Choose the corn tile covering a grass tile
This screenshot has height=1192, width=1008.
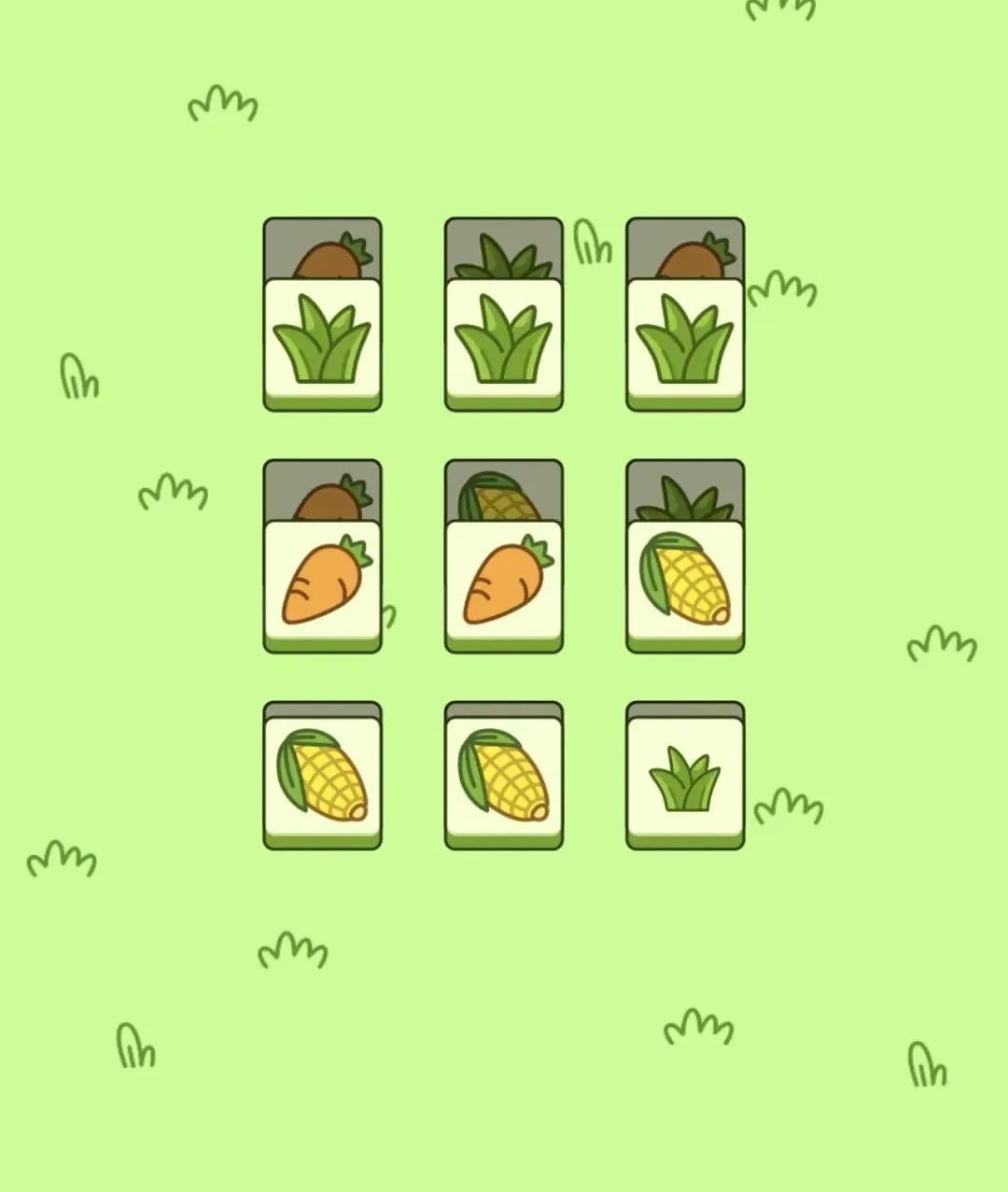(685, 583)
